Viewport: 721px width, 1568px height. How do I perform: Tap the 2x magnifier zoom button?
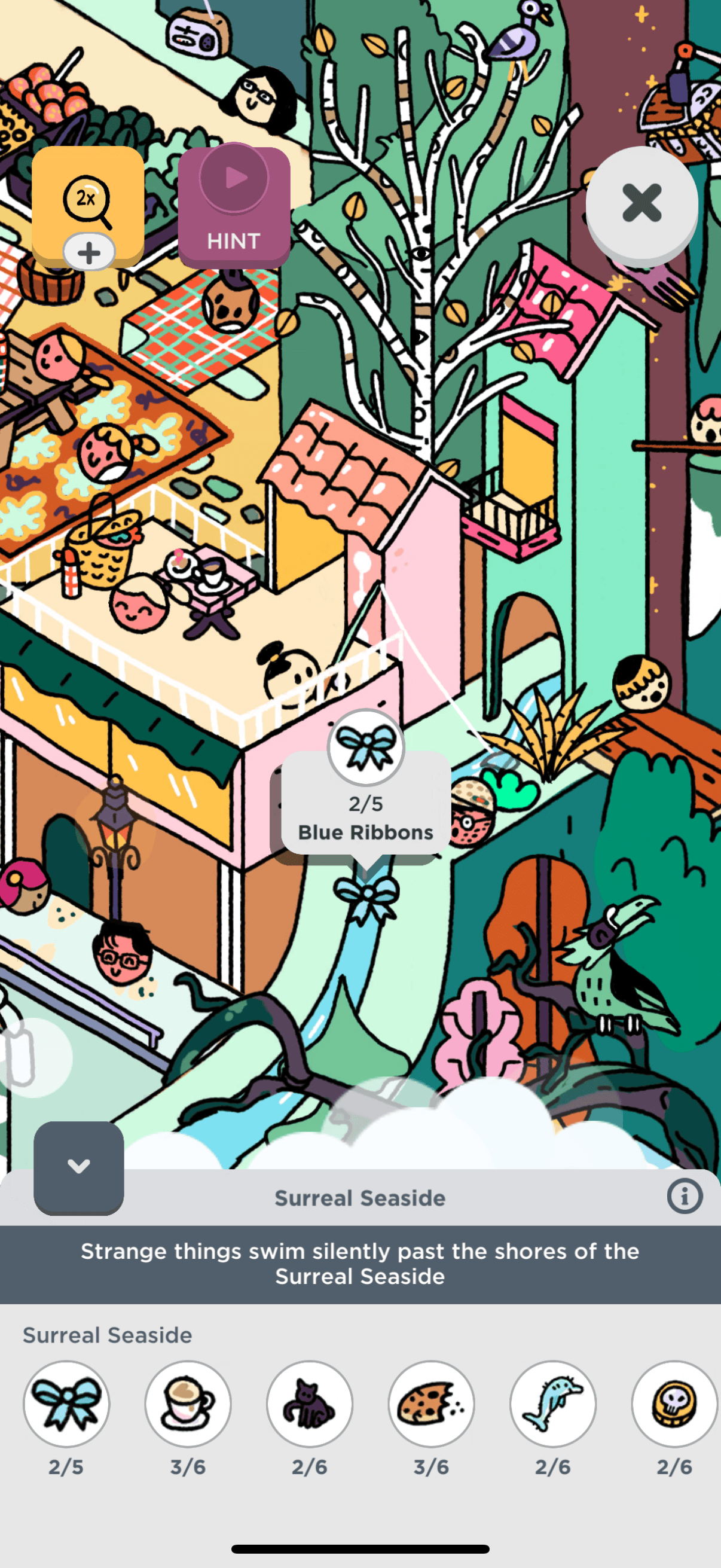coord(87,203)
